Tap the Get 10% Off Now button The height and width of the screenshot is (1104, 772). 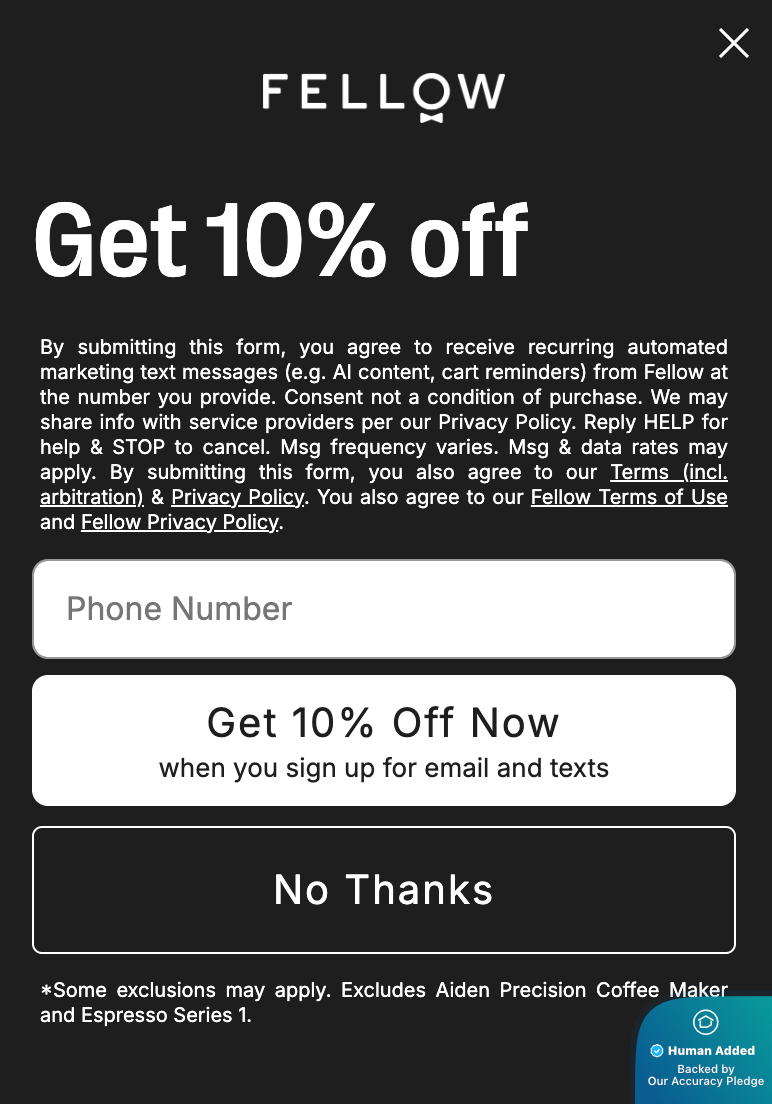click(x=384, y=741)
